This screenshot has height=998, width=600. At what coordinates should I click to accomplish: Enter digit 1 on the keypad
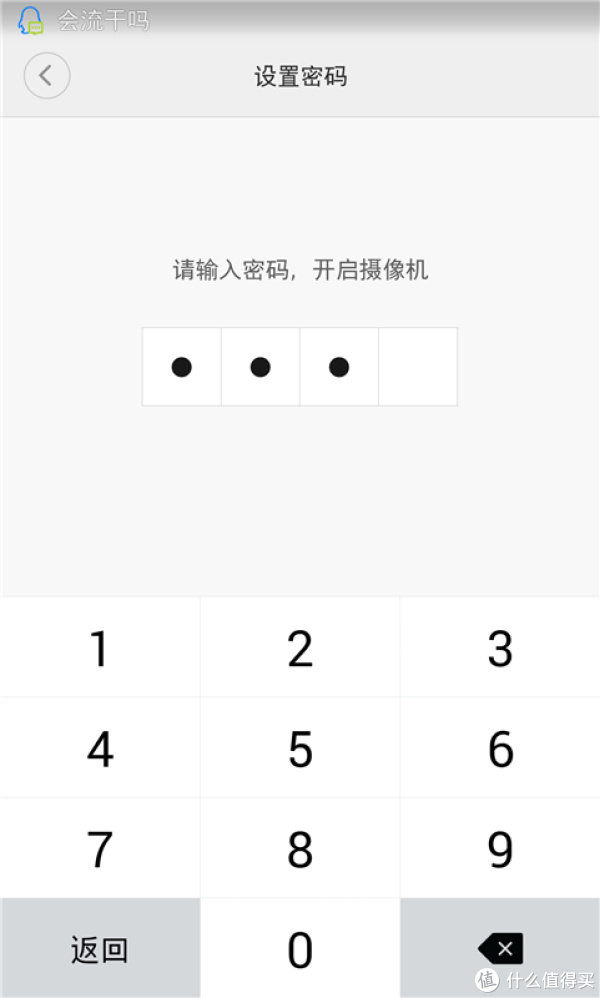pos(100,647)
